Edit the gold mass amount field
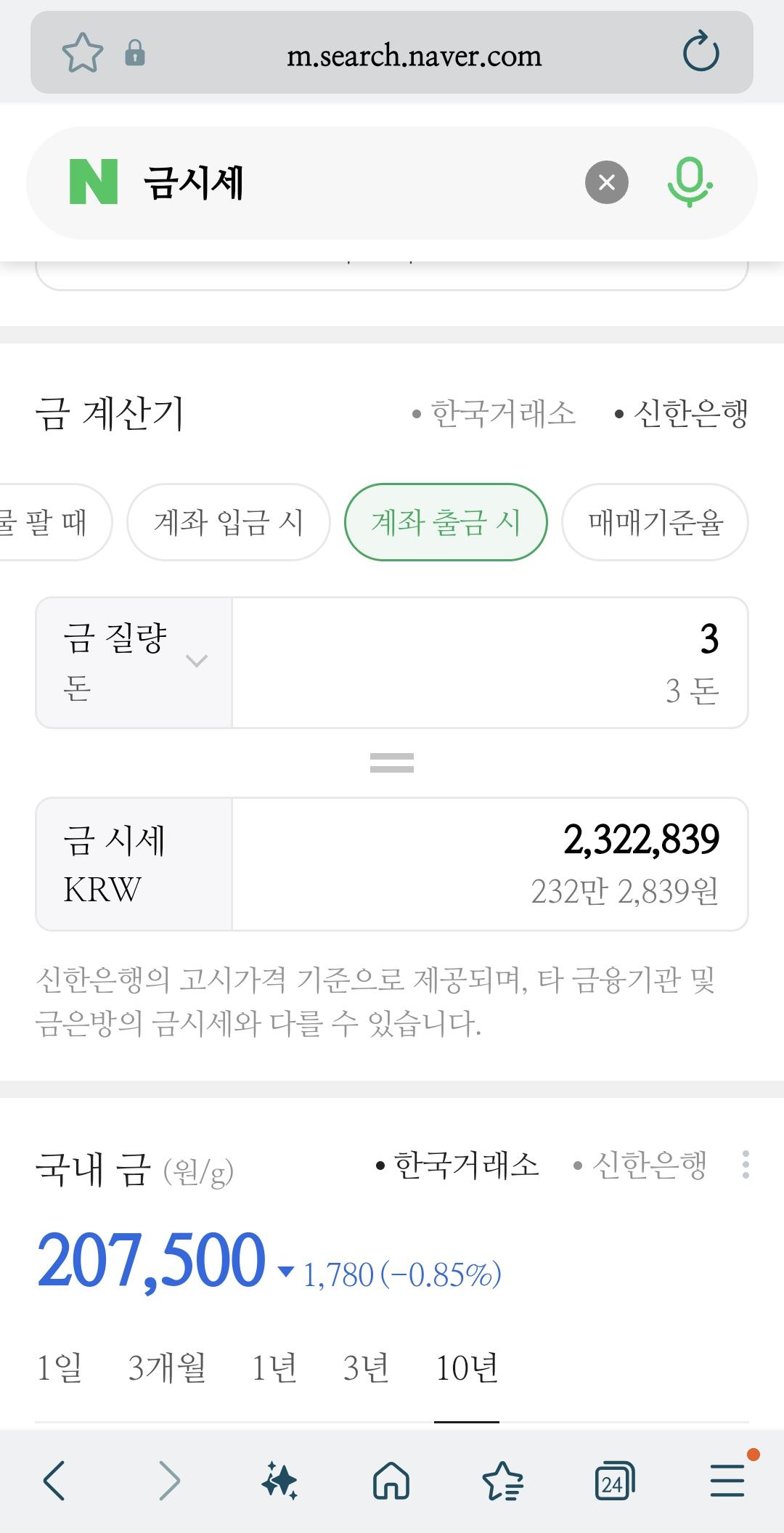This screenshot has height=1533, width=784. 490,662
